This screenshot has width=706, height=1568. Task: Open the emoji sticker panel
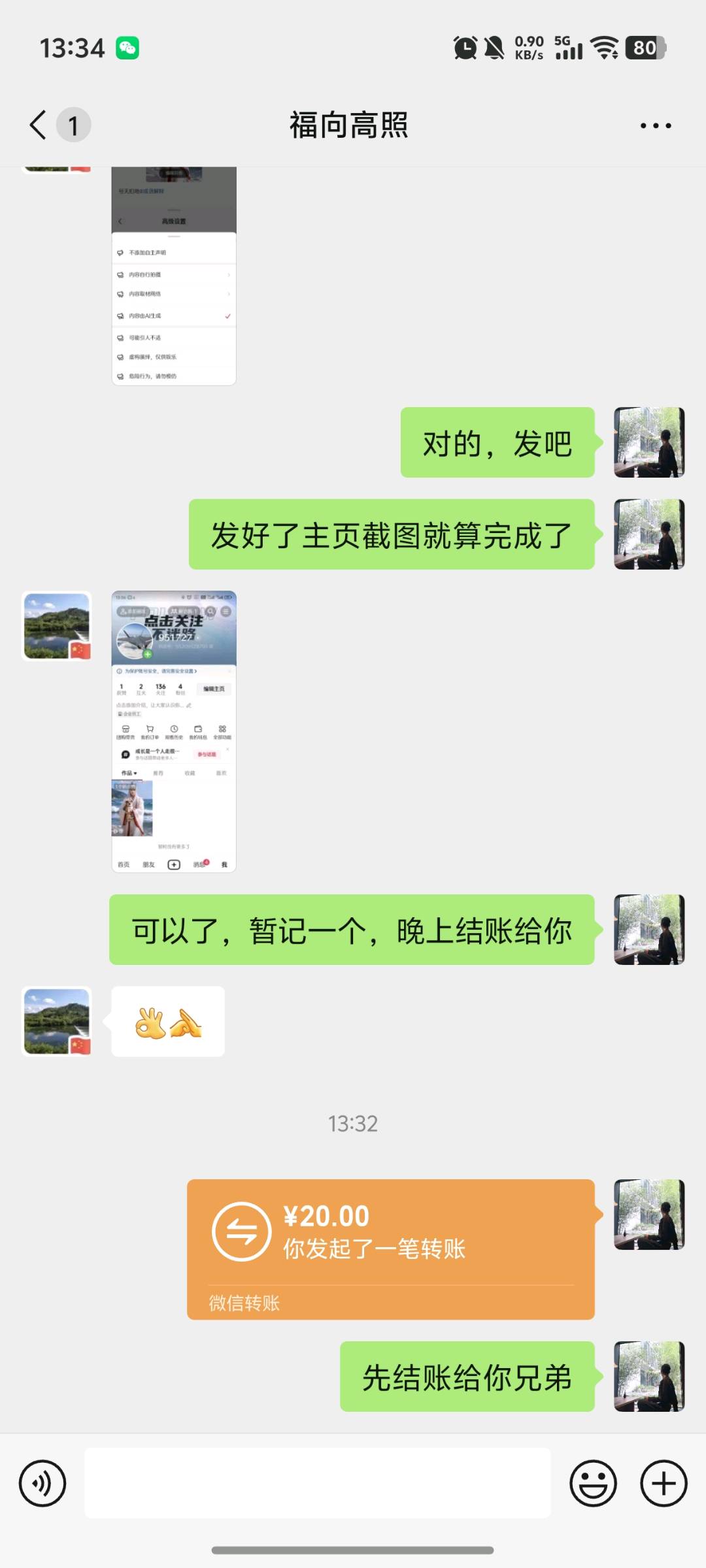coord(593,1483)
